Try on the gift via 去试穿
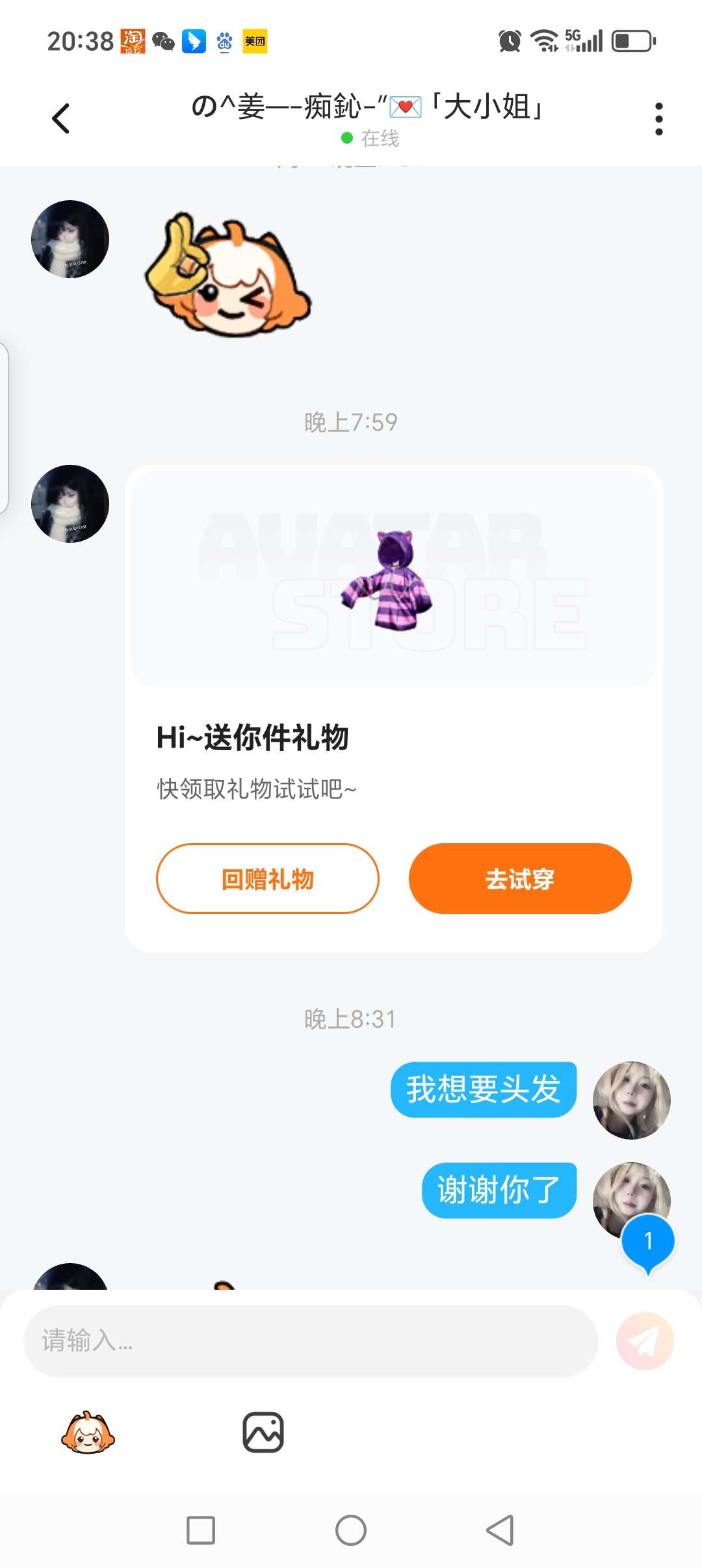This screenshot has height=1568, width=702. point(519,878)
